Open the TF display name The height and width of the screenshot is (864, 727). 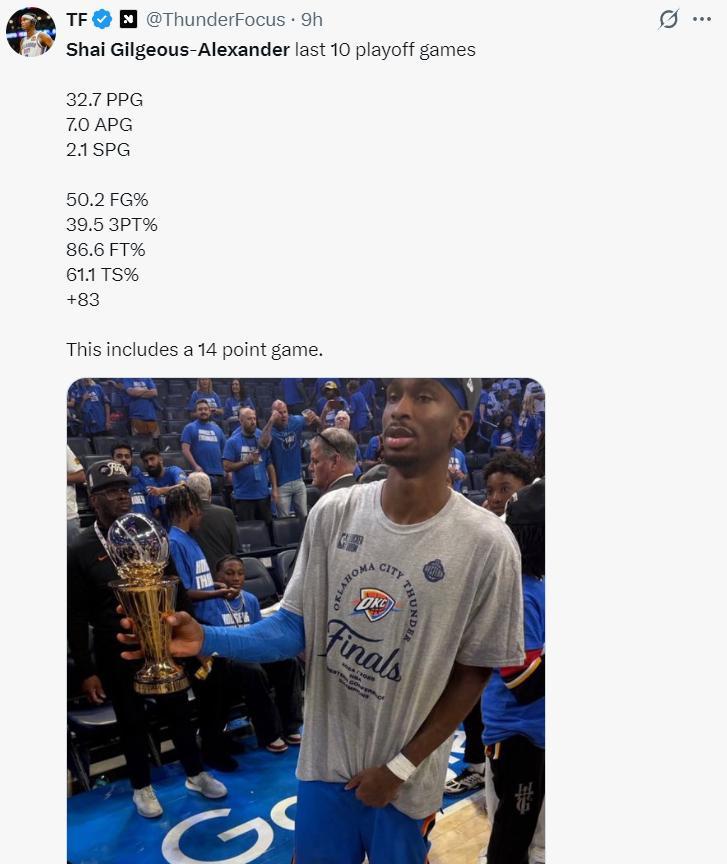point(77,19)
